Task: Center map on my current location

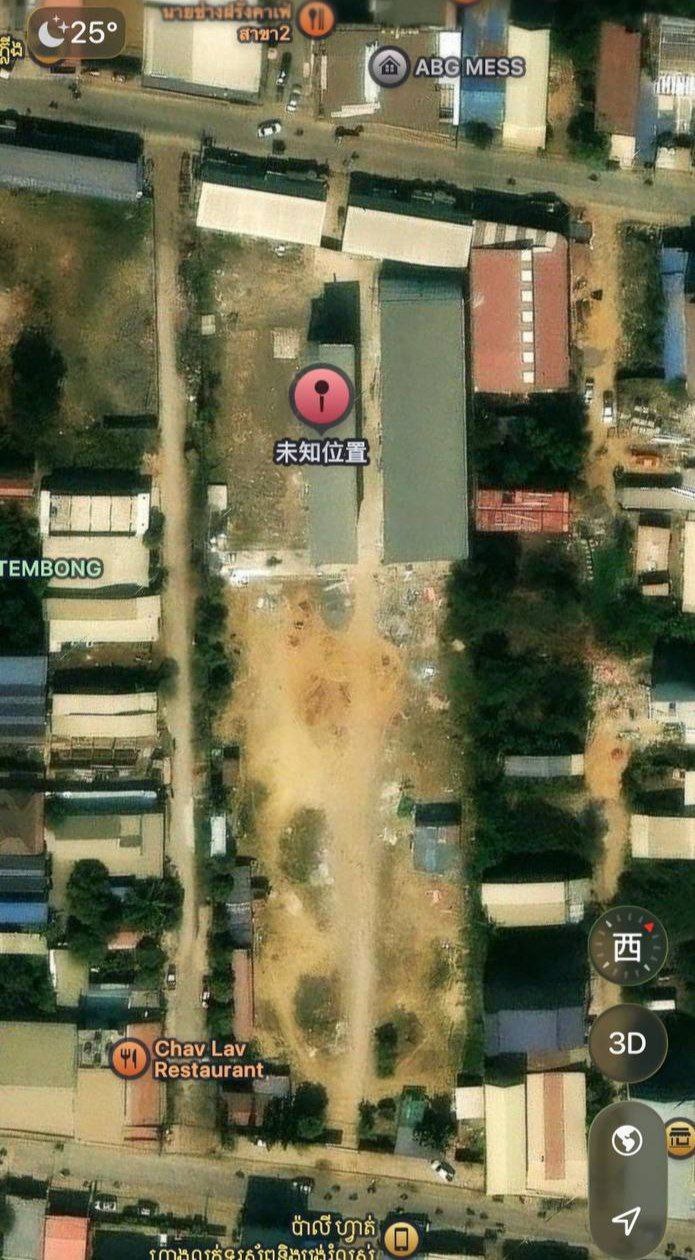Action: click(627, 1219)
